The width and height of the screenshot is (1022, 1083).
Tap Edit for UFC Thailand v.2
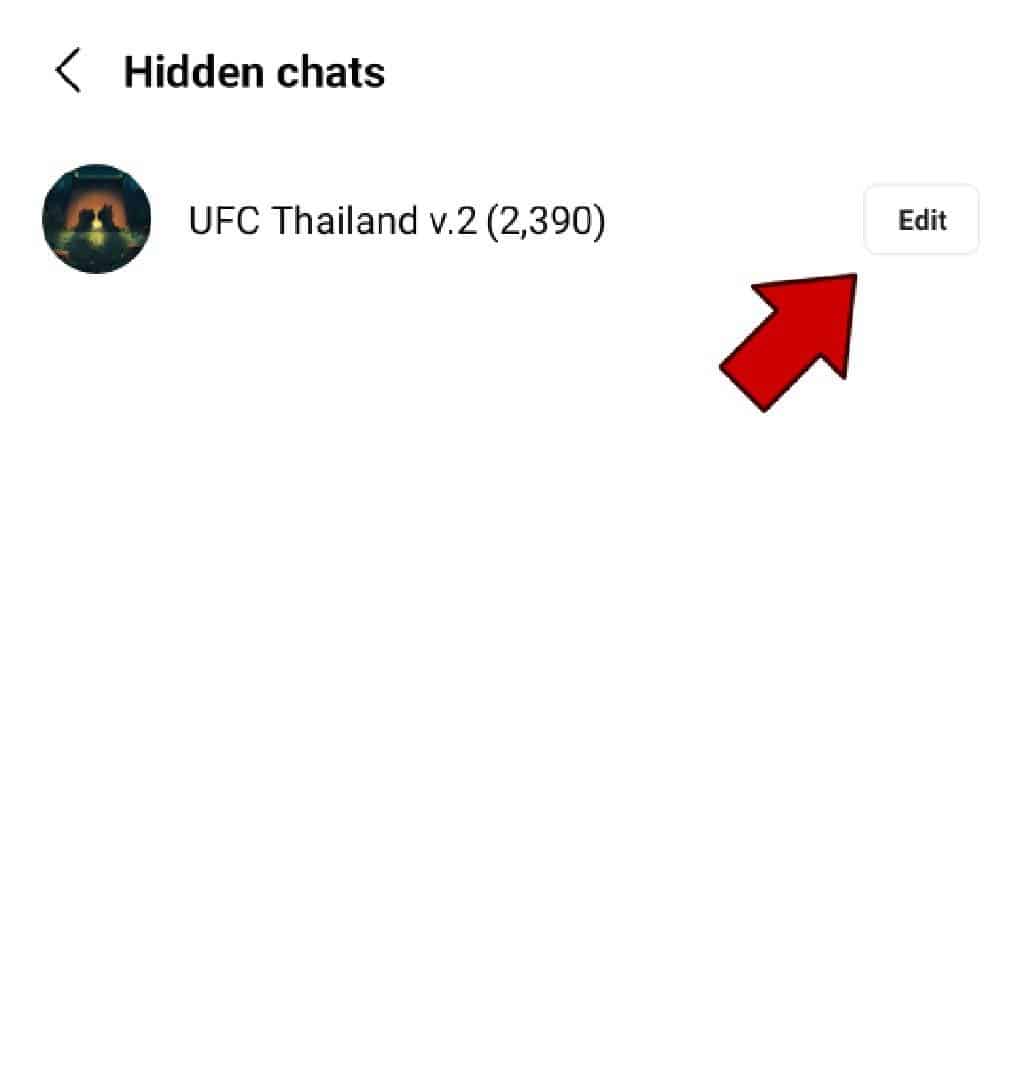[x=921, y=220]
